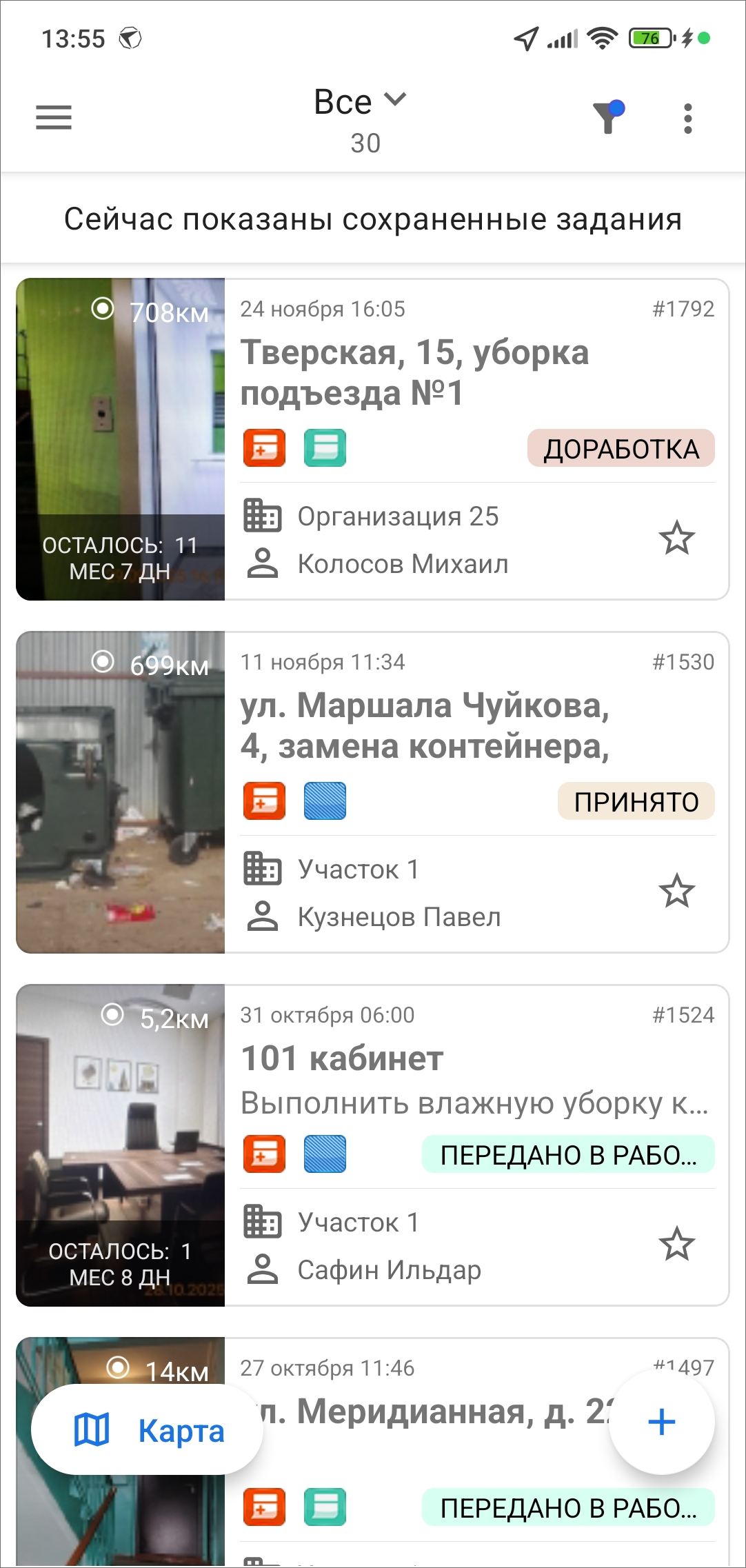Star the task by Колосов Михаил
Image resolution: width=746 pixels, height=1568 pixels.
click(x=676, y=539)
